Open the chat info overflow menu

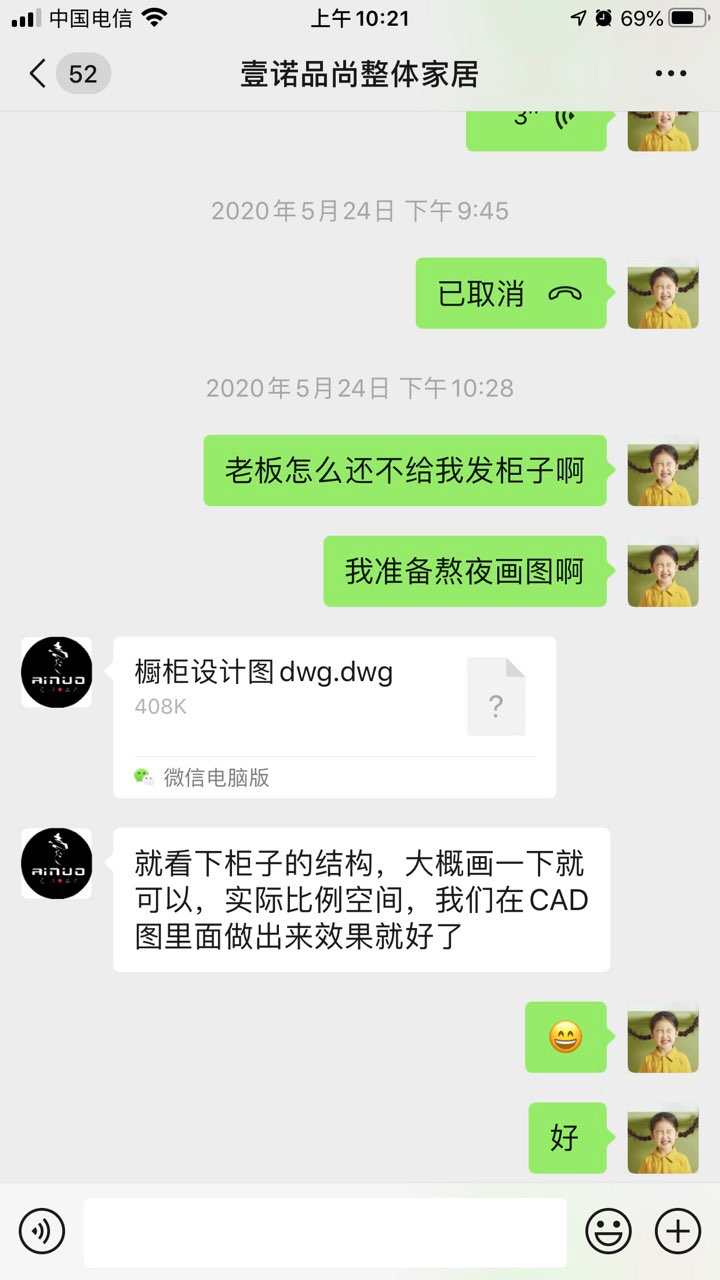pos(670,73)
